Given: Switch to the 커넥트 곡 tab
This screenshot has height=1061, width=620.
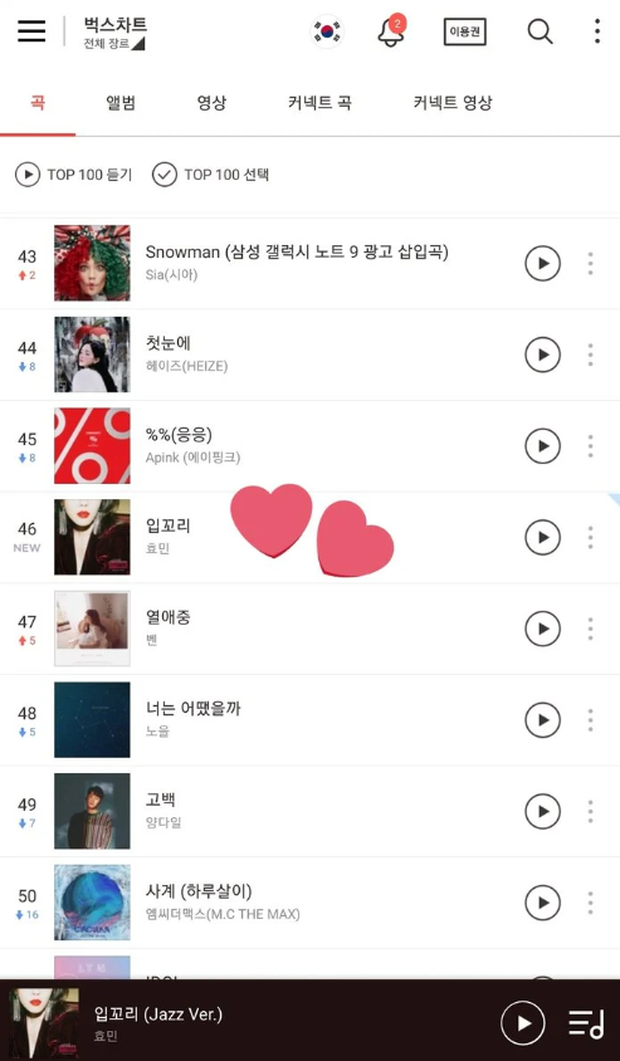Looking at the screenshot, I should pyautogui.click(x=319, y=102).
